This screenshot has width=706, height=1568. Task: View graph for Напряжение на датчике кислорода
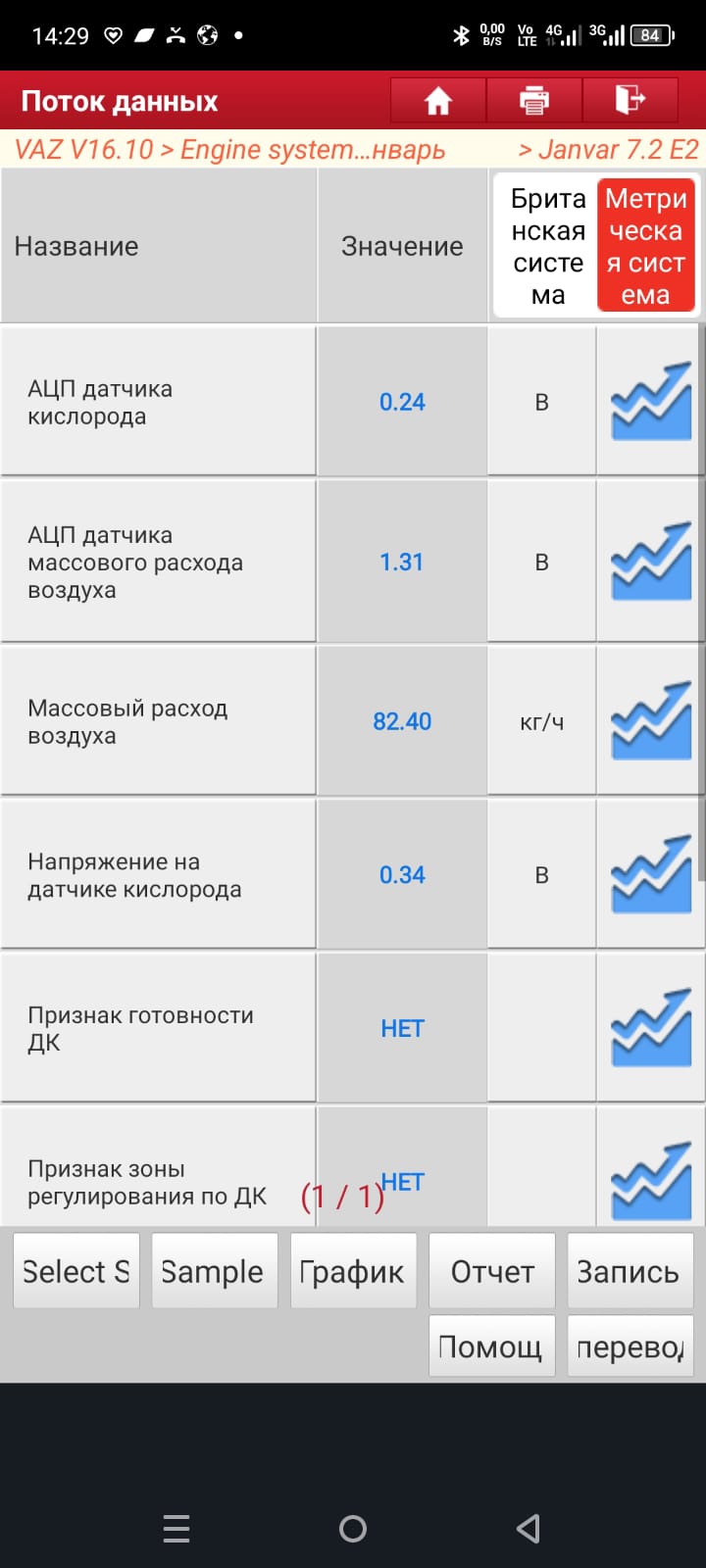[x=651, y=874]
